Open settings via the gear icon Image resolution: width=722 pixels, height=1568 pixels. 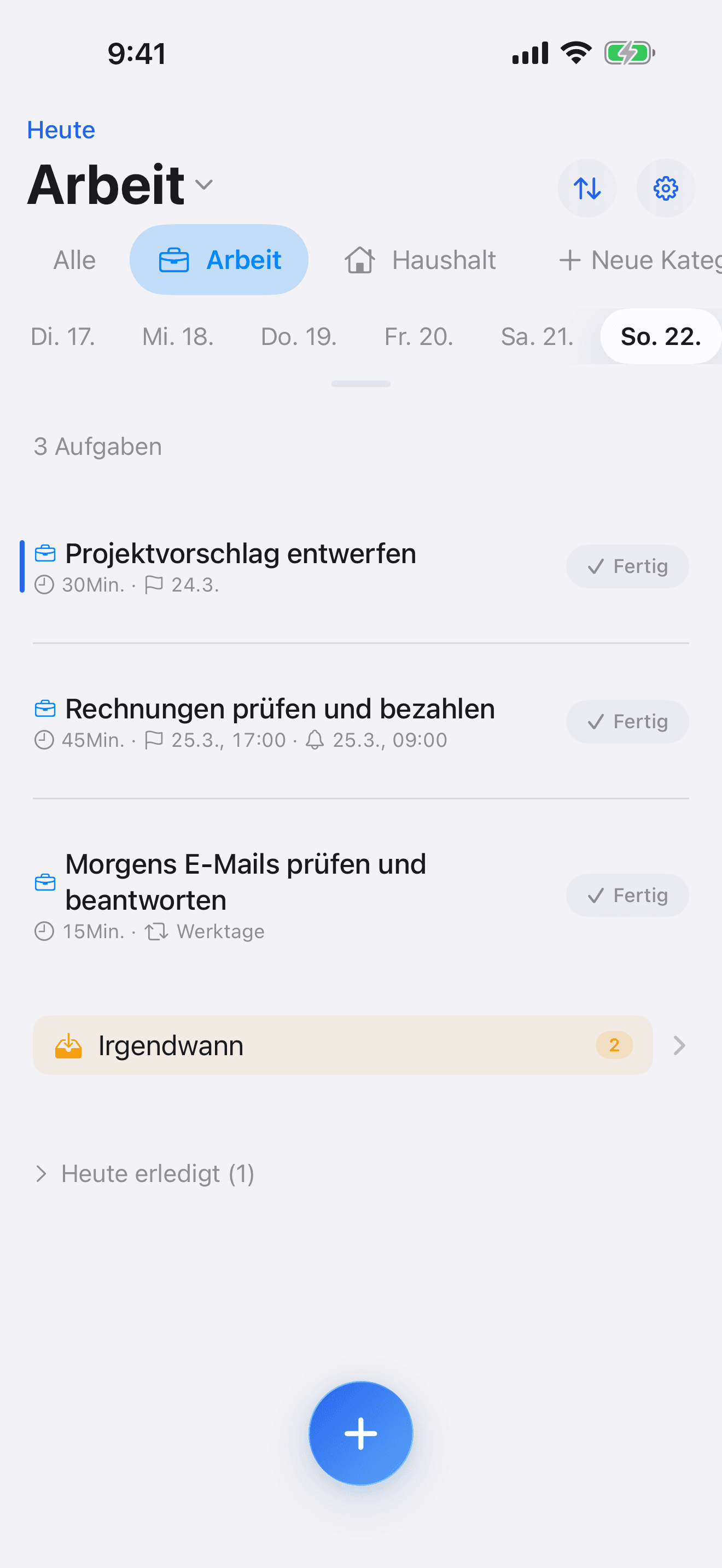(x=665, y=188)
